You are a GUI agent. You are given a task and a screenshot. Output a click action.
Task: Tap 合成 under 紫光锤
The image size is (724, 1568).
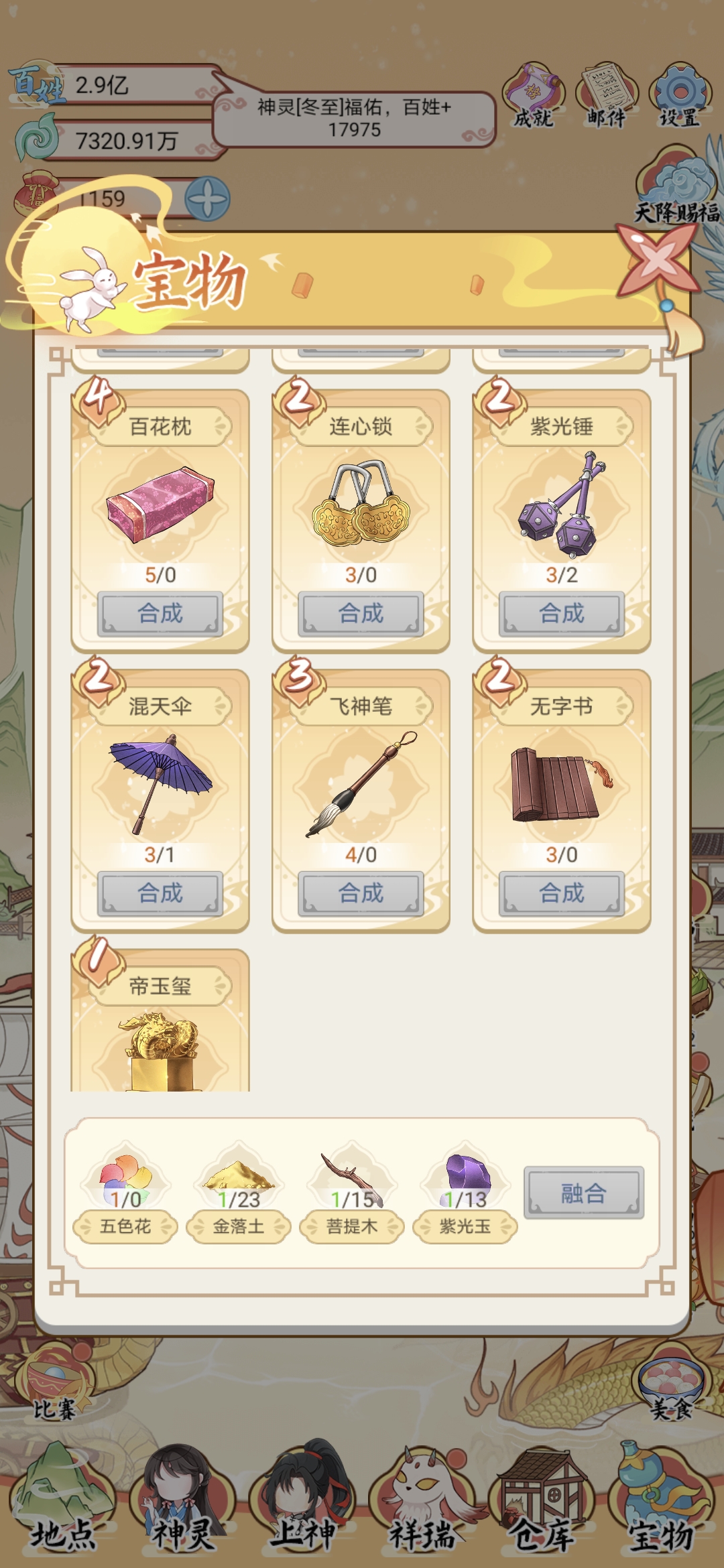(562, 613)
